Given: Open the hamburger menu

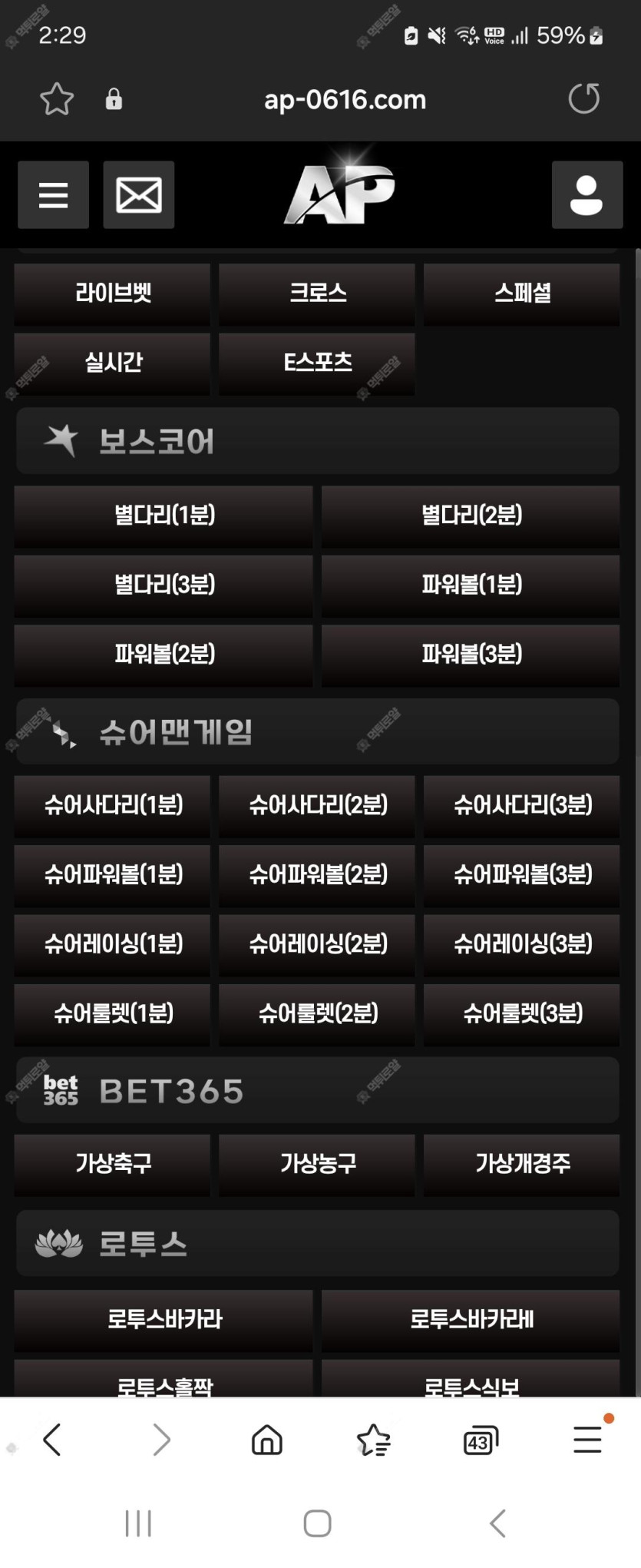Looking at the screenshot, I should [53, 195].
